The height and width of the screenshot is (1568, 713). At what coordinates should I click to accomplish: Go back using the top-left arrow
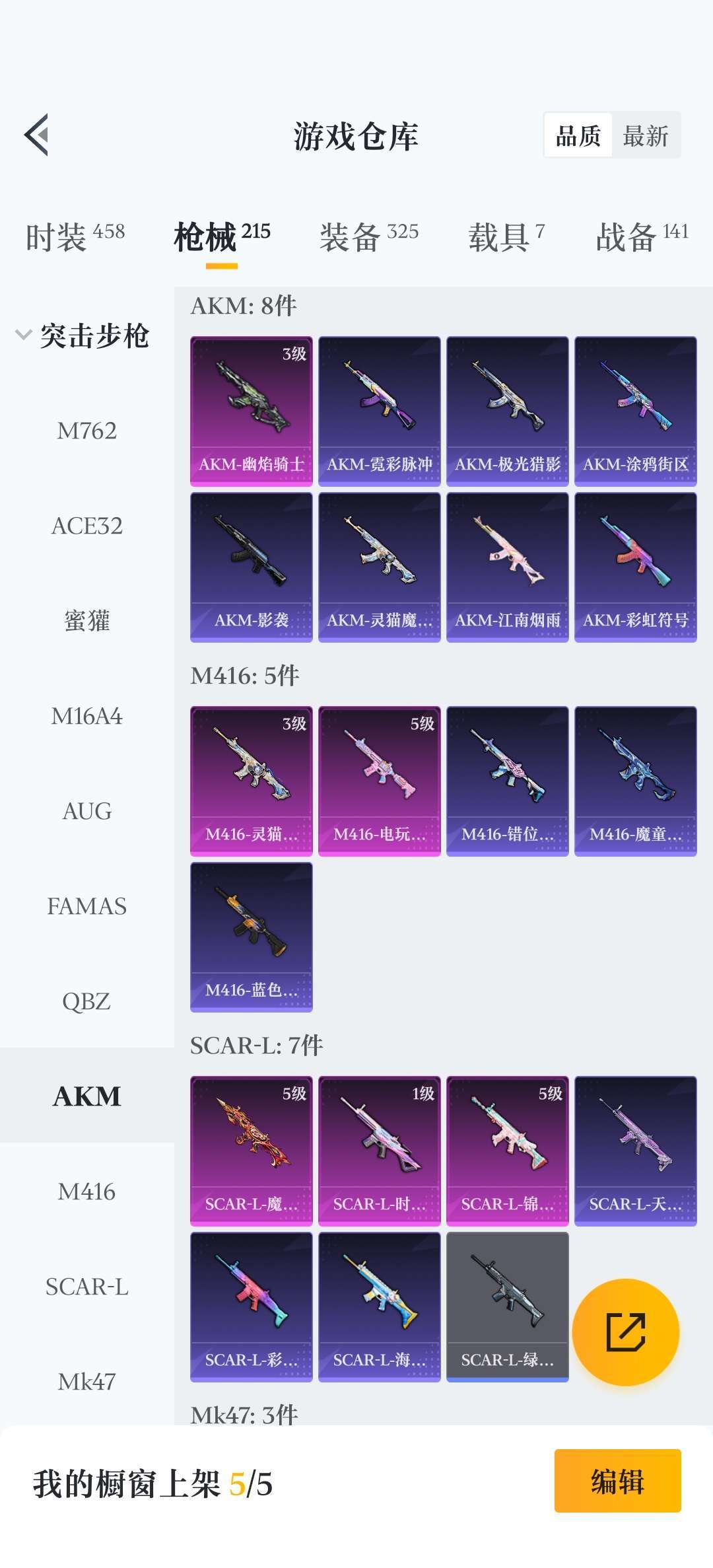pos(37,135)
